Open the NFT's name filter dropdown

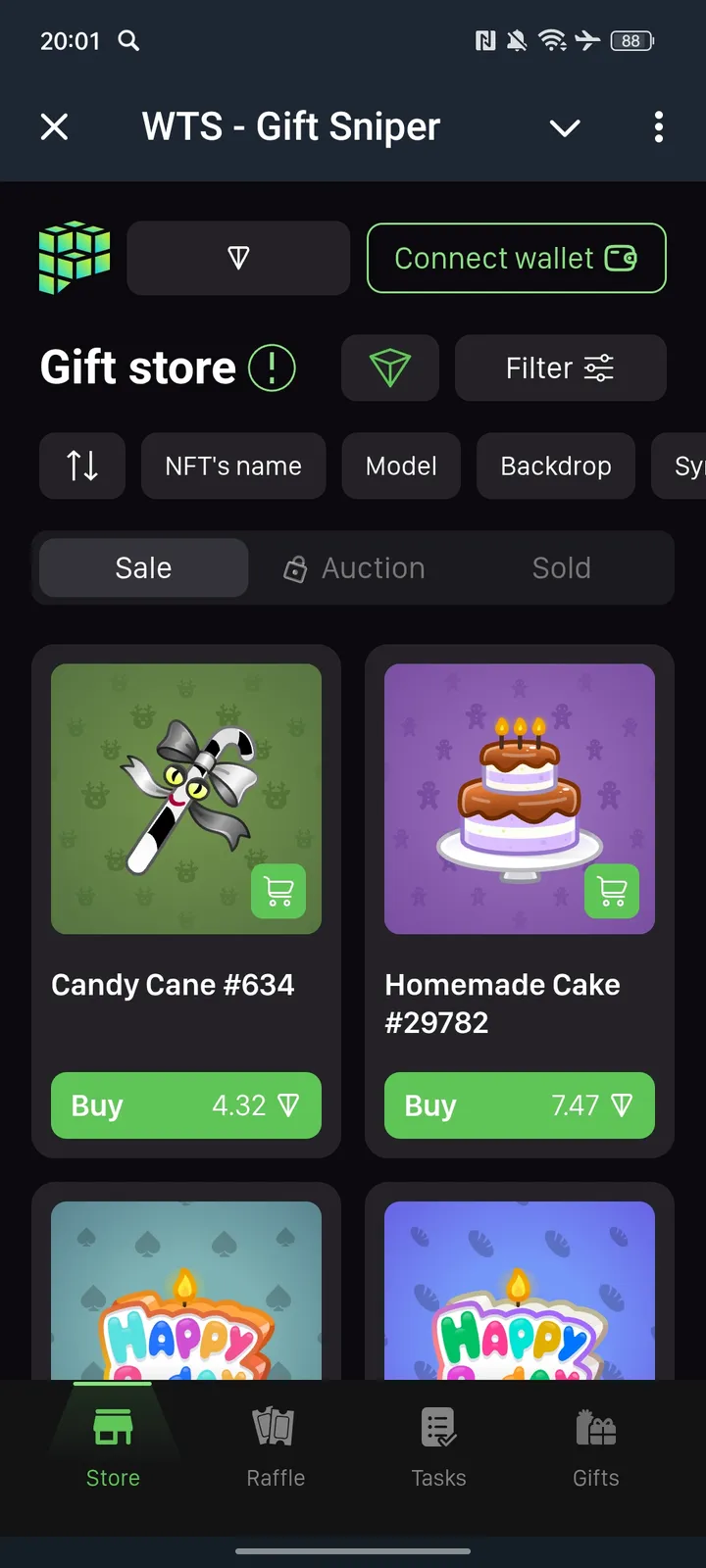coord(232,466)
